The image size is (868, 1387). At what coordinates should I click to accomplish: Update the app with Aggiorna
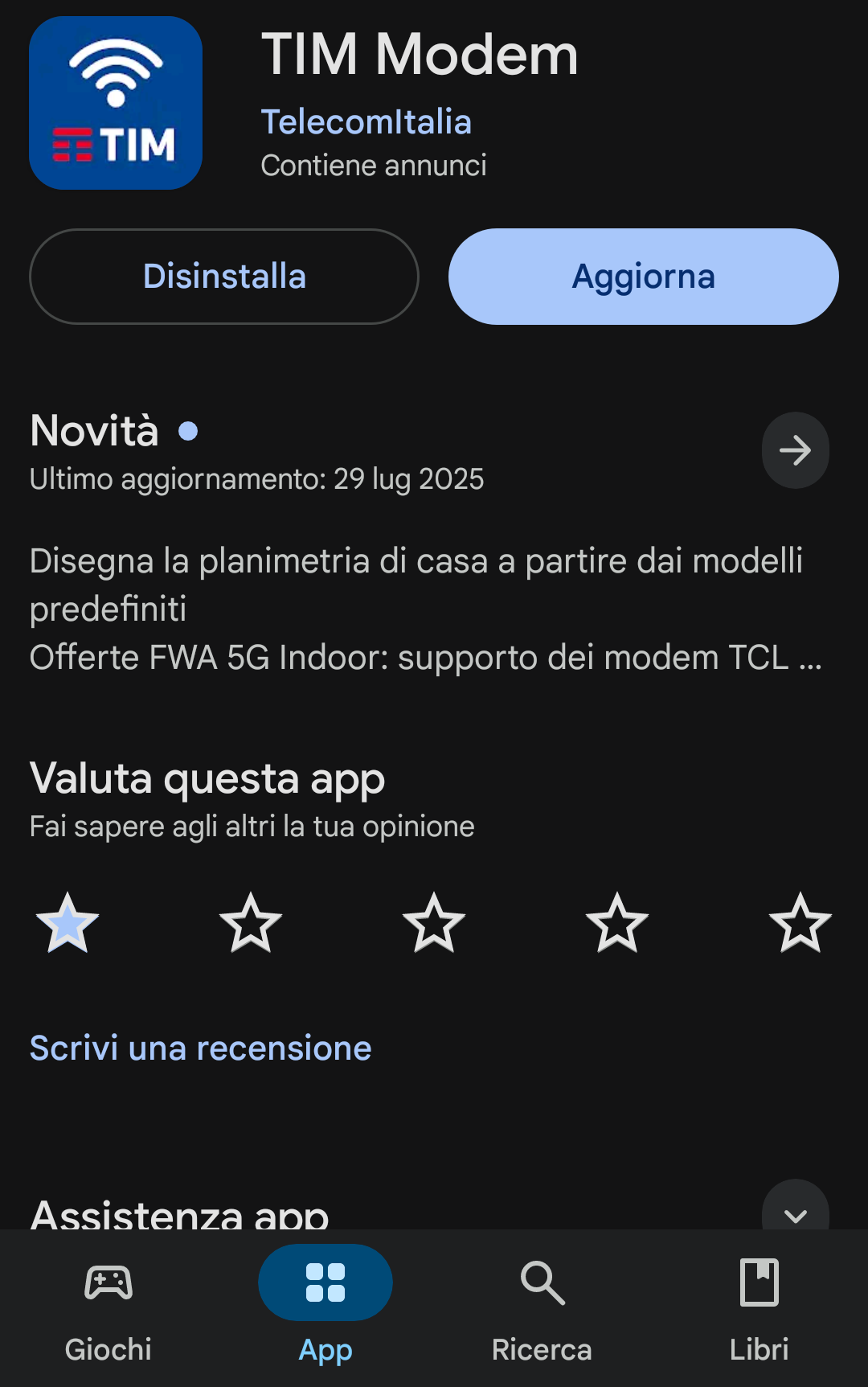click(644, 277)
